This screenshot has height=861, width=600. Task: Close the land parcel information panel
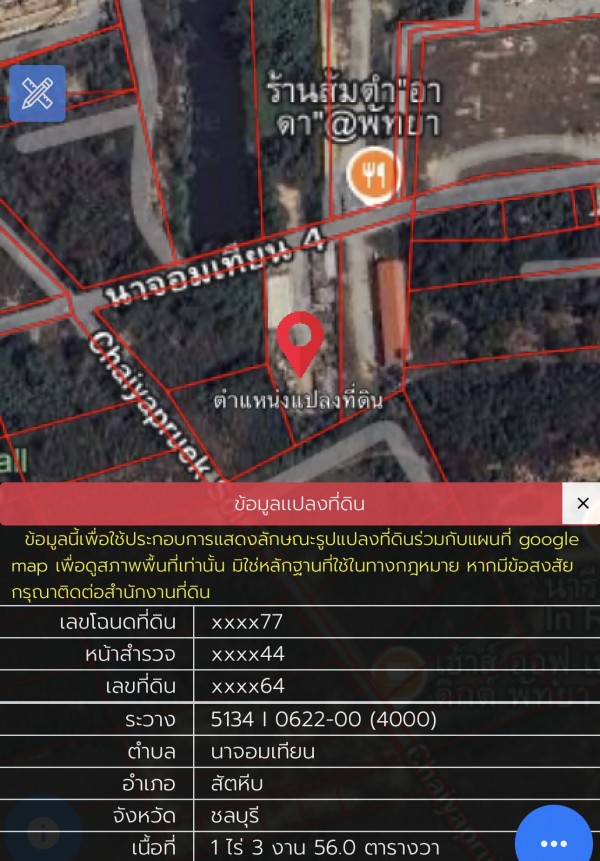pyautogui.click(x=582, y=503)
